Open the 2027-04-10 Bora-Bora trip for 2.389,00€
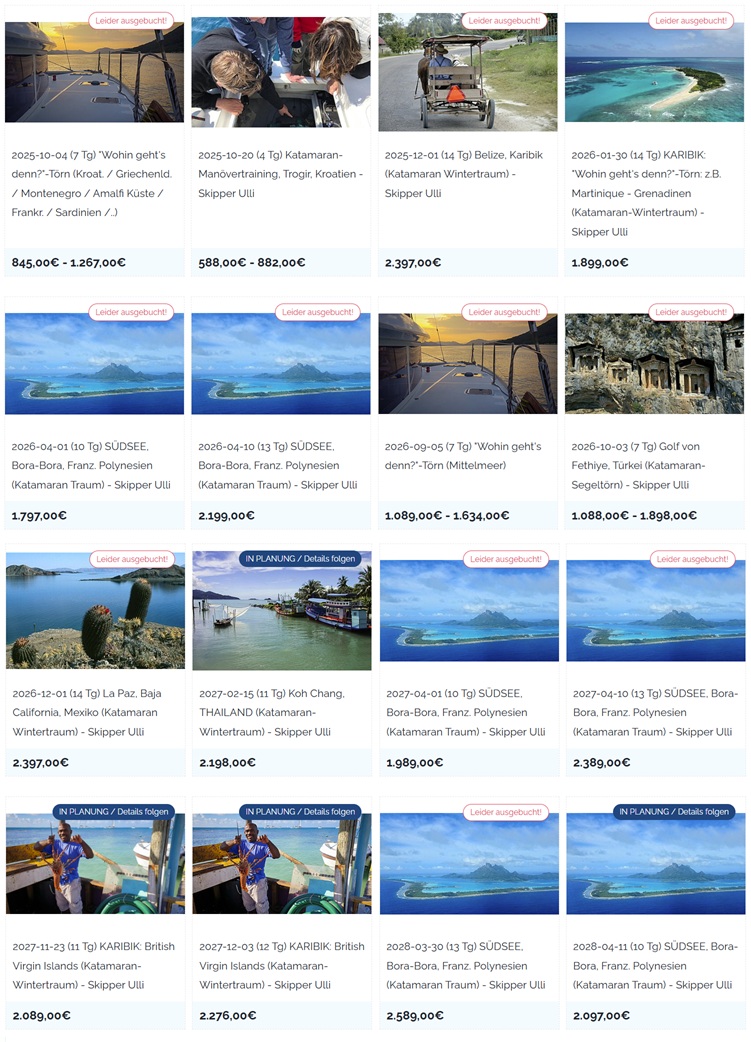Screen dimensions: 751x1042 tap(654, 712)
